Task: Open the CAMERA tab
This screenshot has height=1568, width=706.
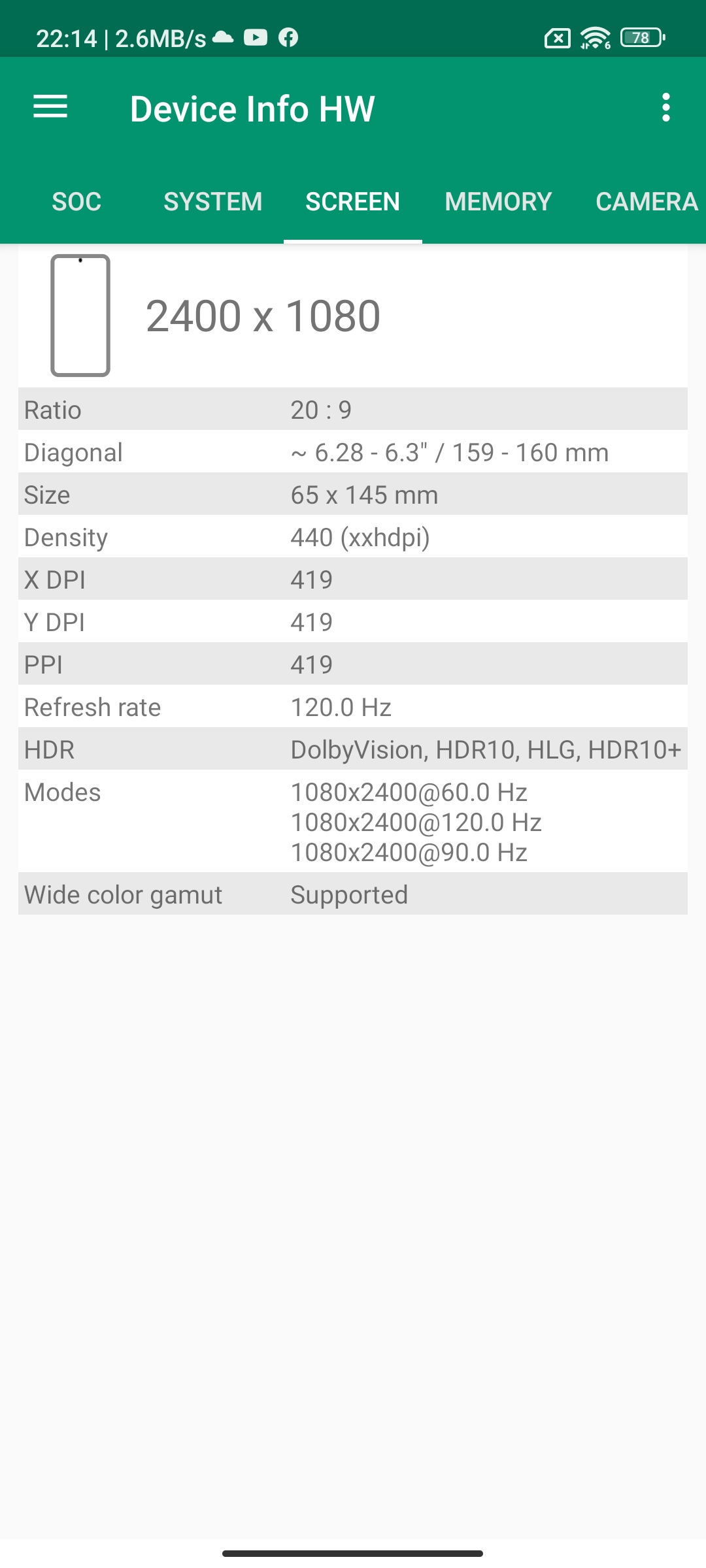Action: pos(646,202)
